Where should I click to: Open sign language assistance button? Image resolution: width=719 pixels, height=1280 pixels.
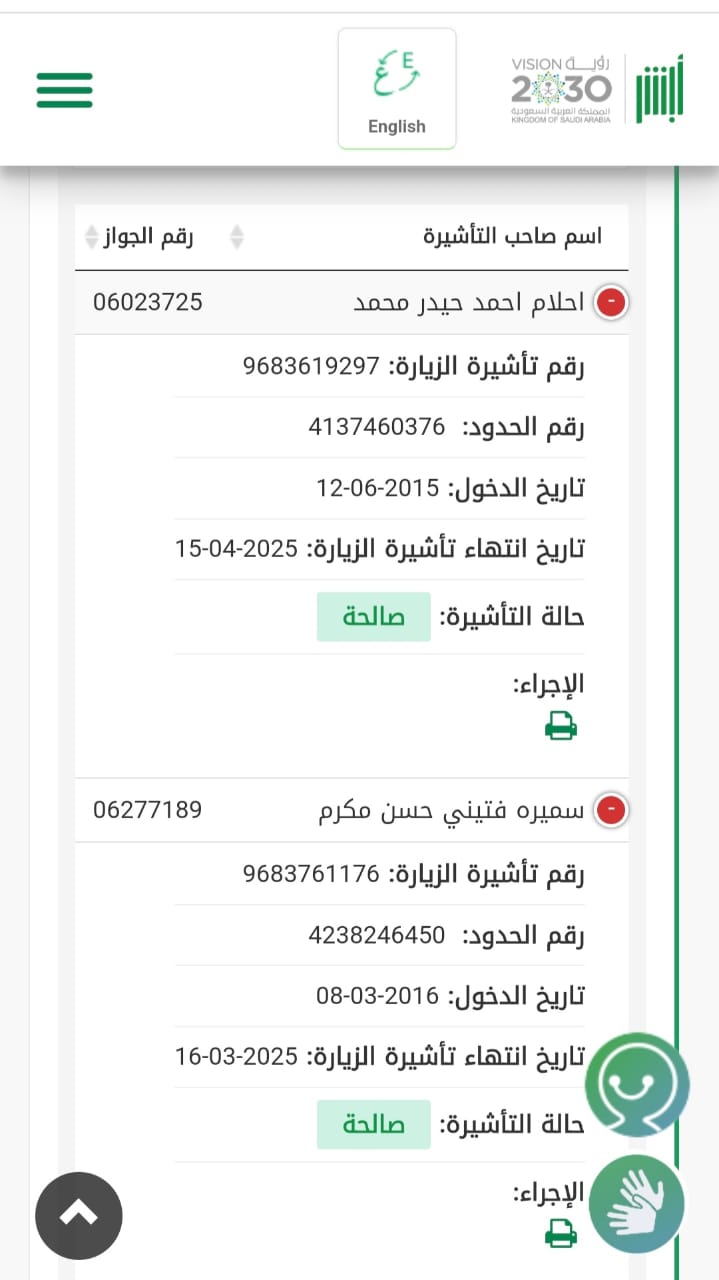click(x=637, y=1205)
